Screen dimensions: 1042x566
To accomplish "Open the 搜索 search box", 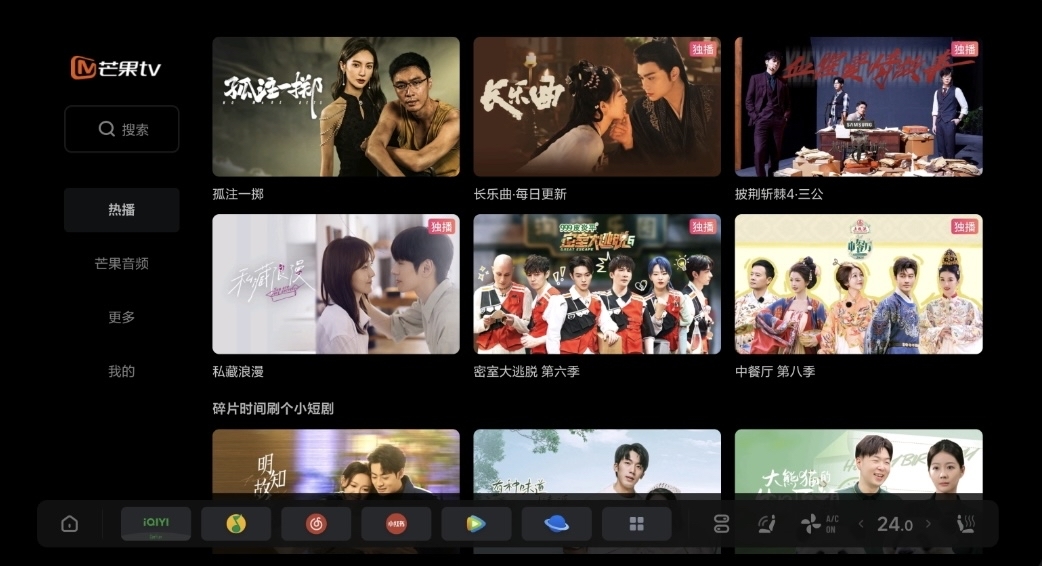I will pyautogui.click(x=122, y=129).
